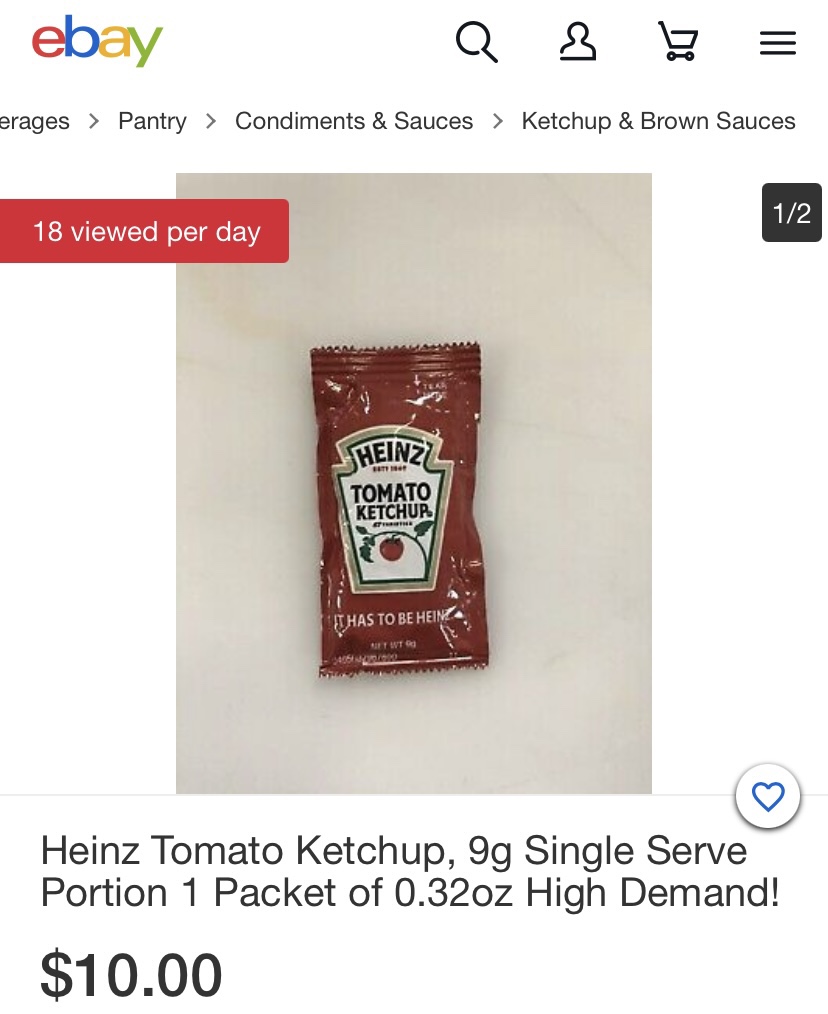Image resolution: width=828 pixels, height=1014 pixels.
Task: Open the hamburger menu
Action: (778, 43)
